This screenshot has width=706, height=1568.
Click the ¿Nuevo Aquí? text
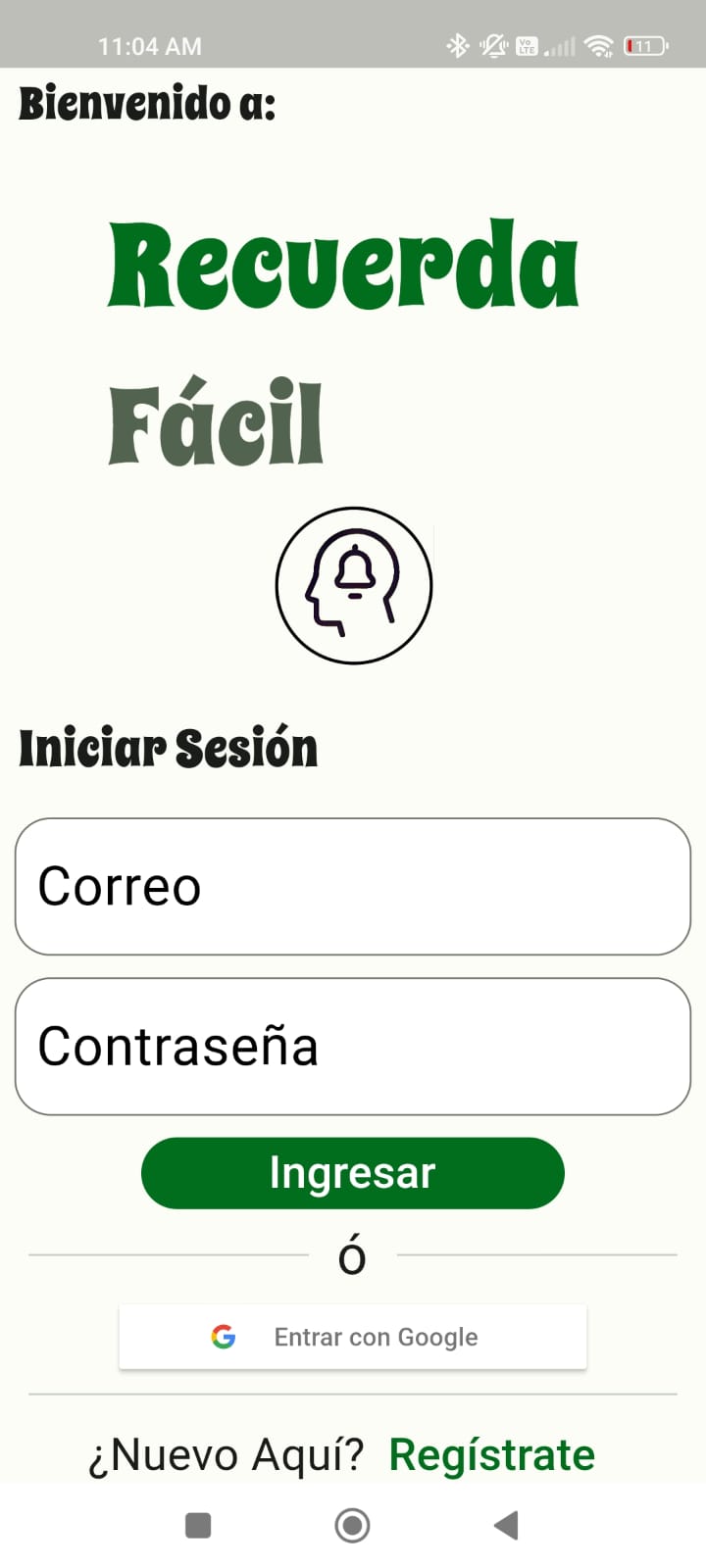click(227, 1454)
